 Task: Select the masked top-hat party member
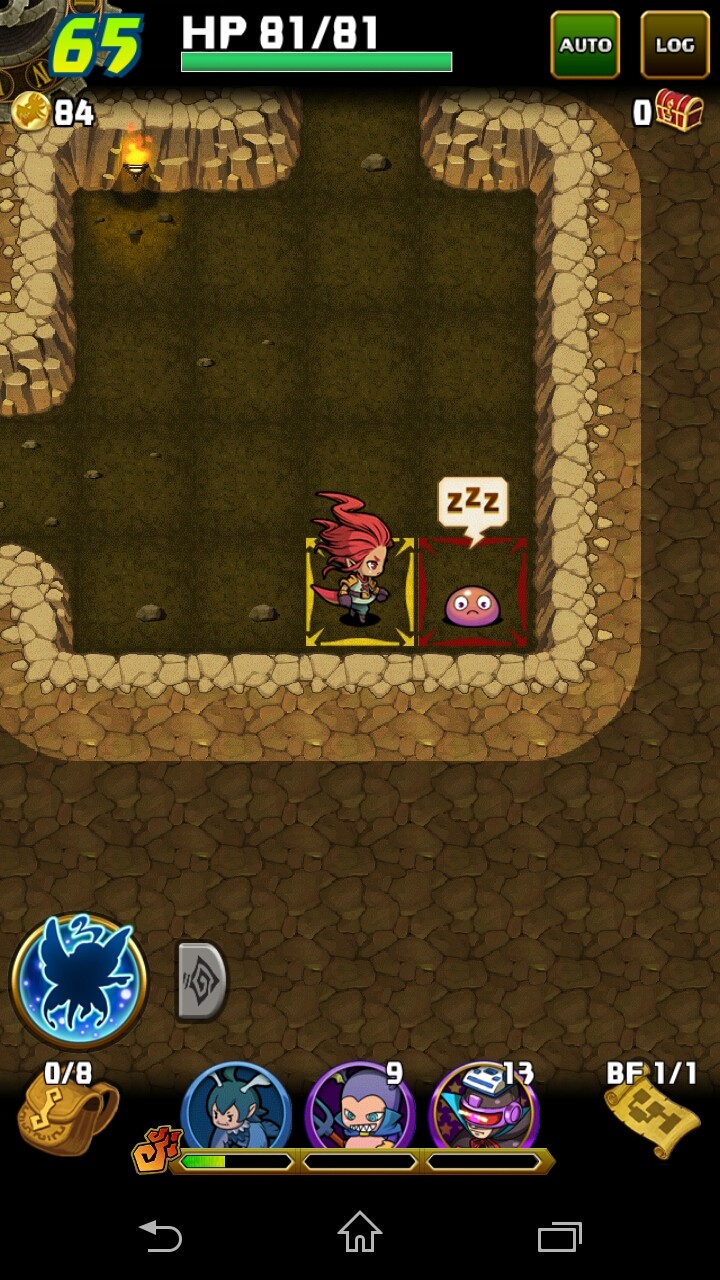point(484,1110)
